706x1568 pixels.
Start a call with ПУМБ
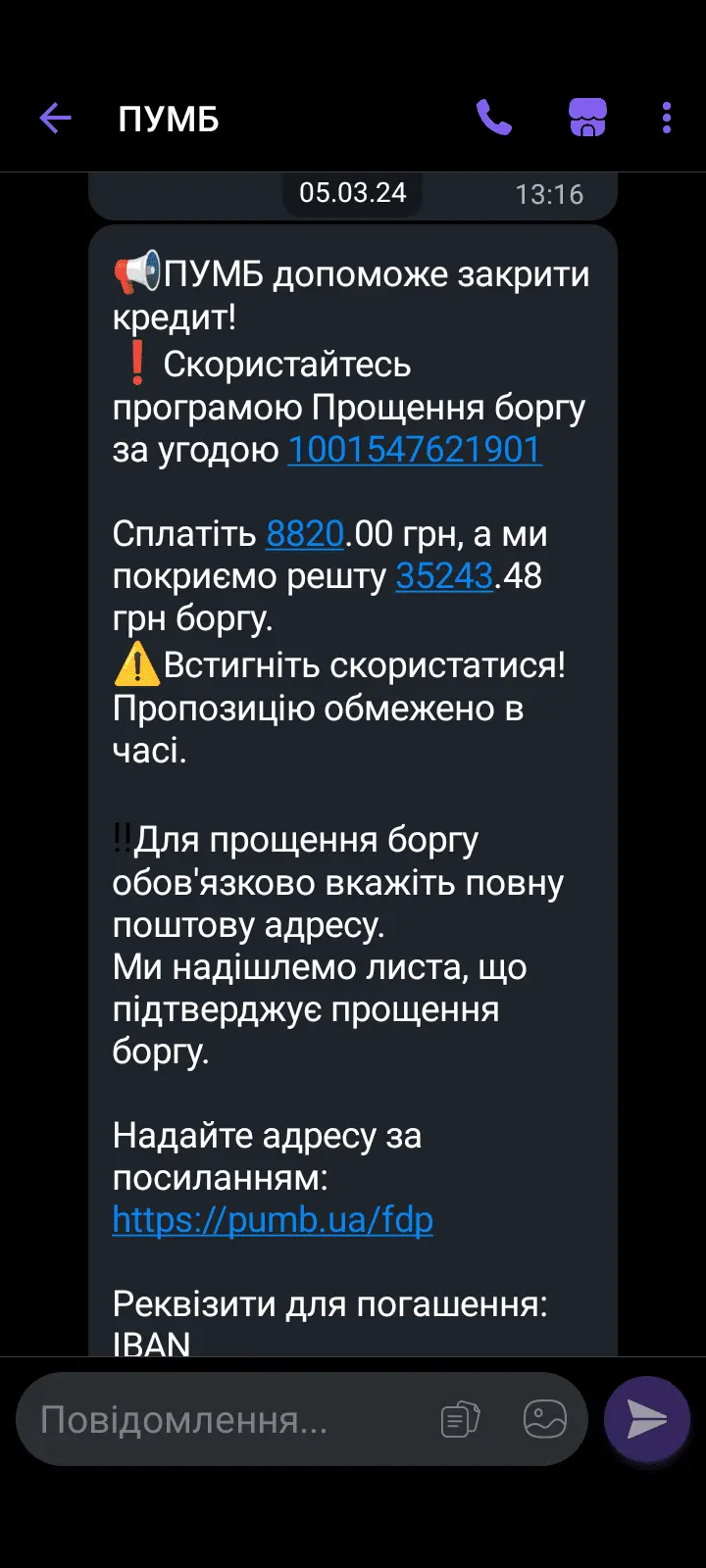point(493,116)
